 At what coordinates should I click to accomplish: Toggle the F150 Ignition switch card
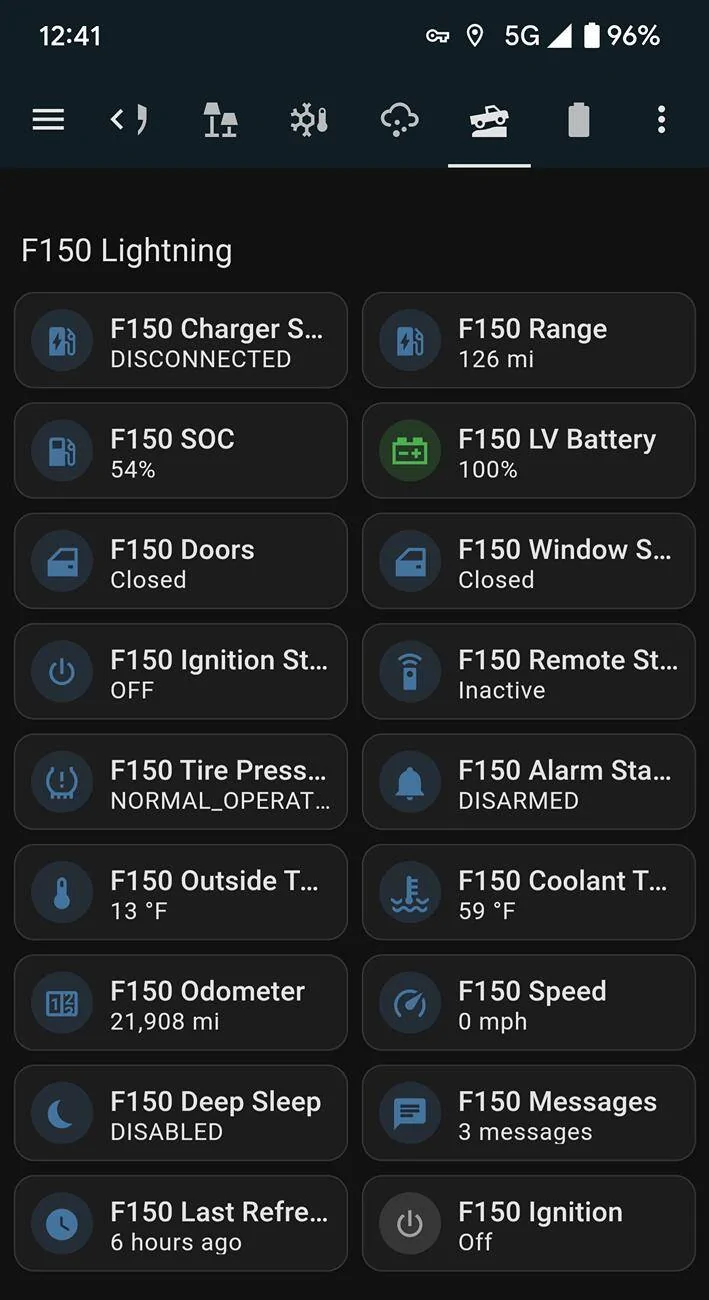pos(528,1224)
